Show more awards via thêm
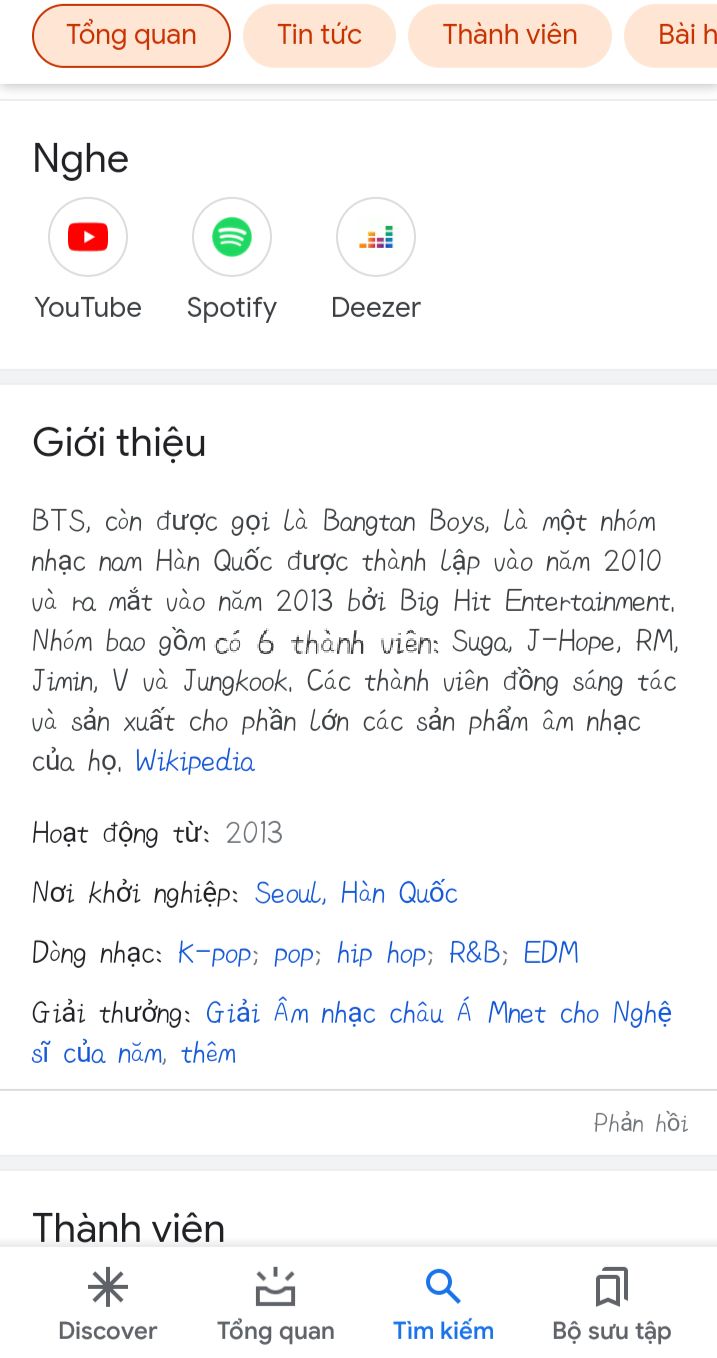The width and height of the screenshot is (717, 1358). pos(209,1053)
